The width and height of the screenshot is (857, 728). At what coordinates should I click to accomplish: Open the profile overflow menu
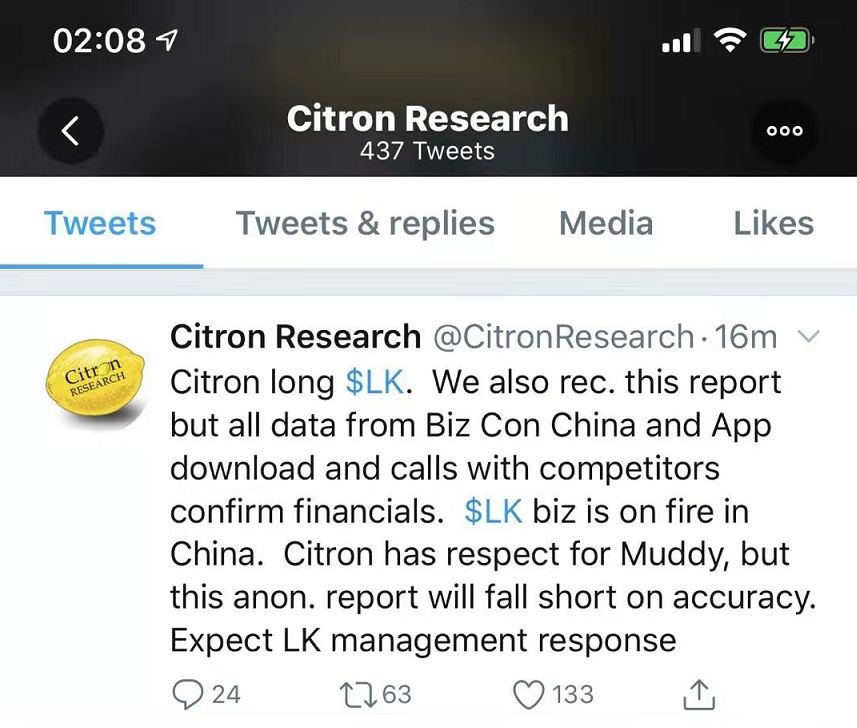coord(784,132)
